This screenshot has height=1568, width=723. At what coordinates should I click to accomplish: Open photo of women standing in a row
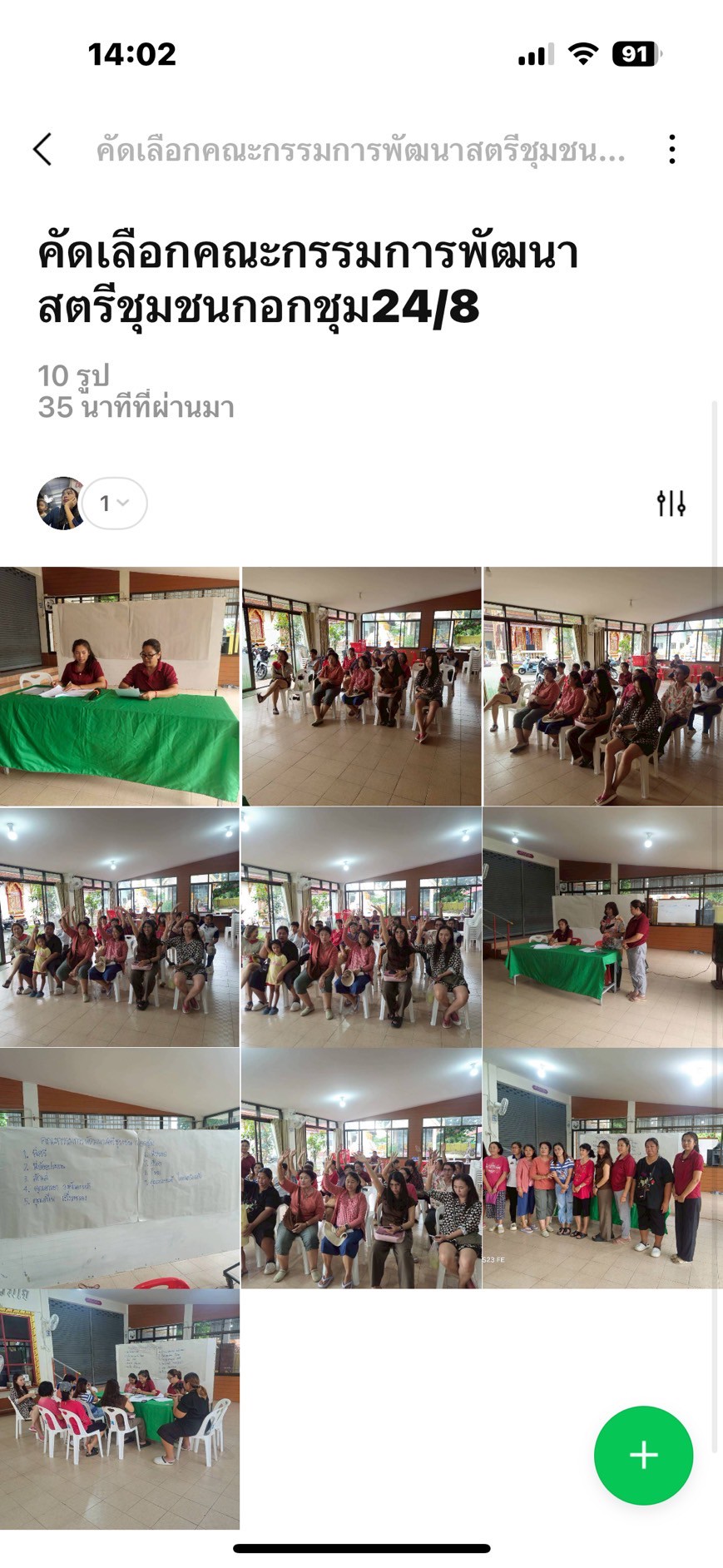(x=603, y=1169)
